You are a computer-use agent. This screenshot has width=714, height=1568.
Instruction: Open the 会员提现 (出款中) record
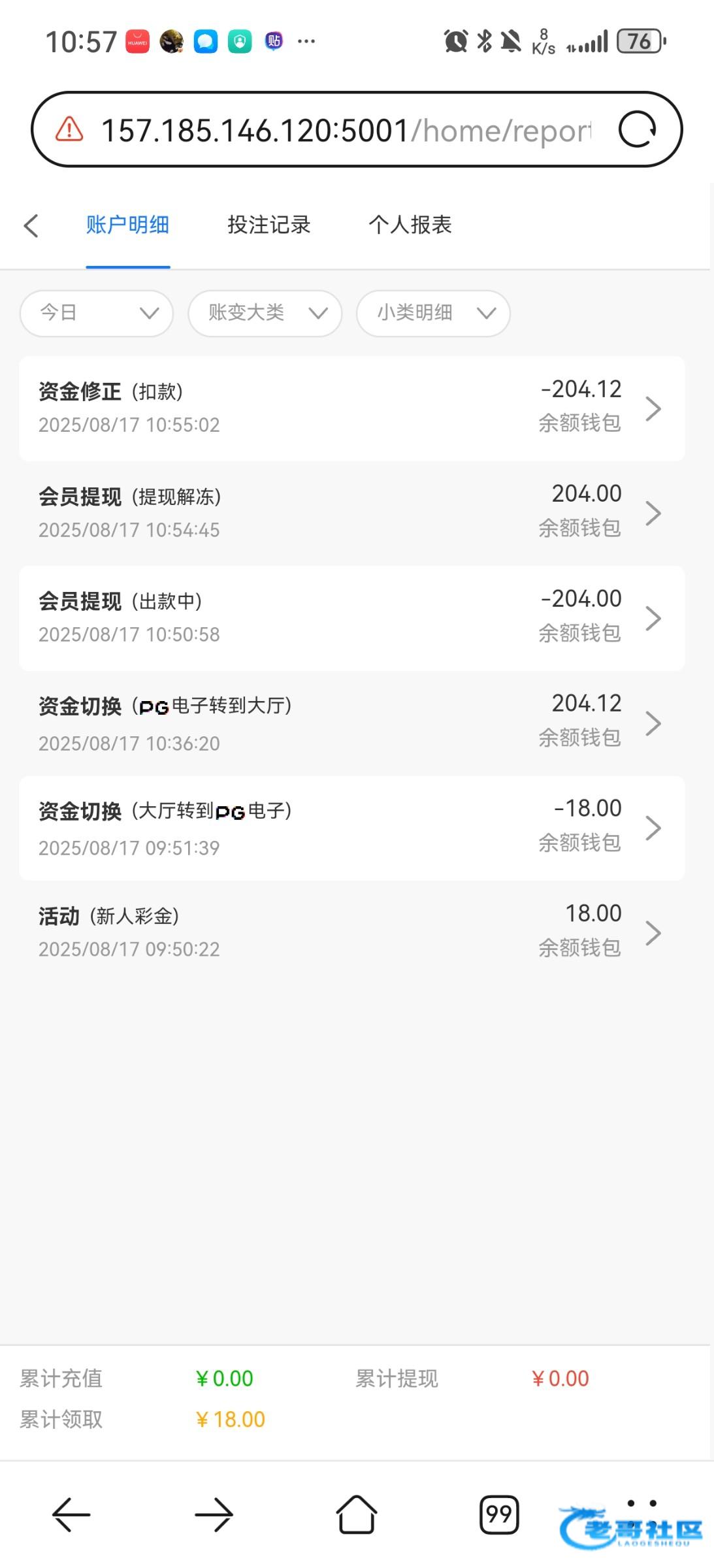click(x=352, y=618)
